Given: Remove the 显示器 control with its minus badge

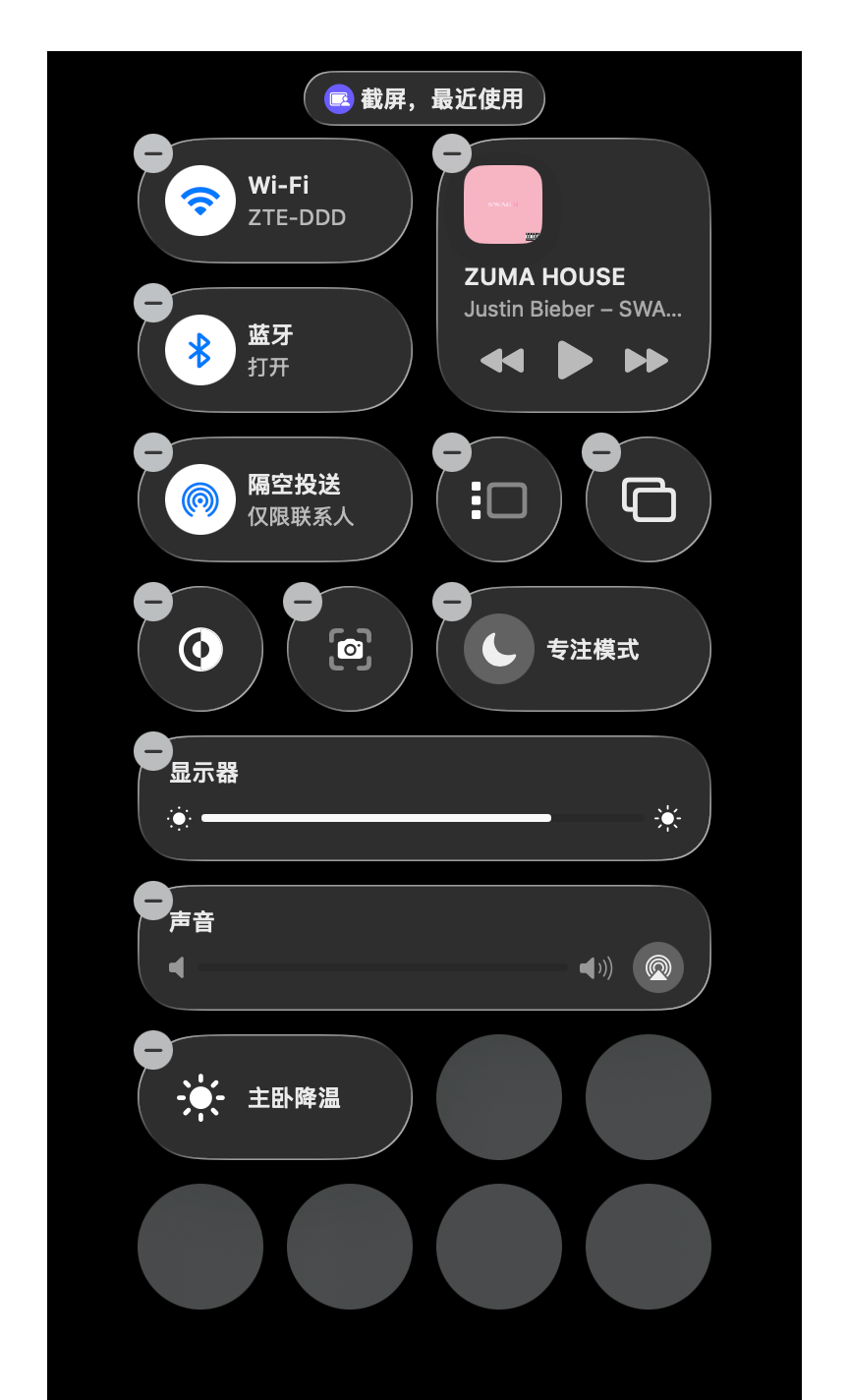Looking at the screenshot, I should pyautogui.click(x=153, y=751).
